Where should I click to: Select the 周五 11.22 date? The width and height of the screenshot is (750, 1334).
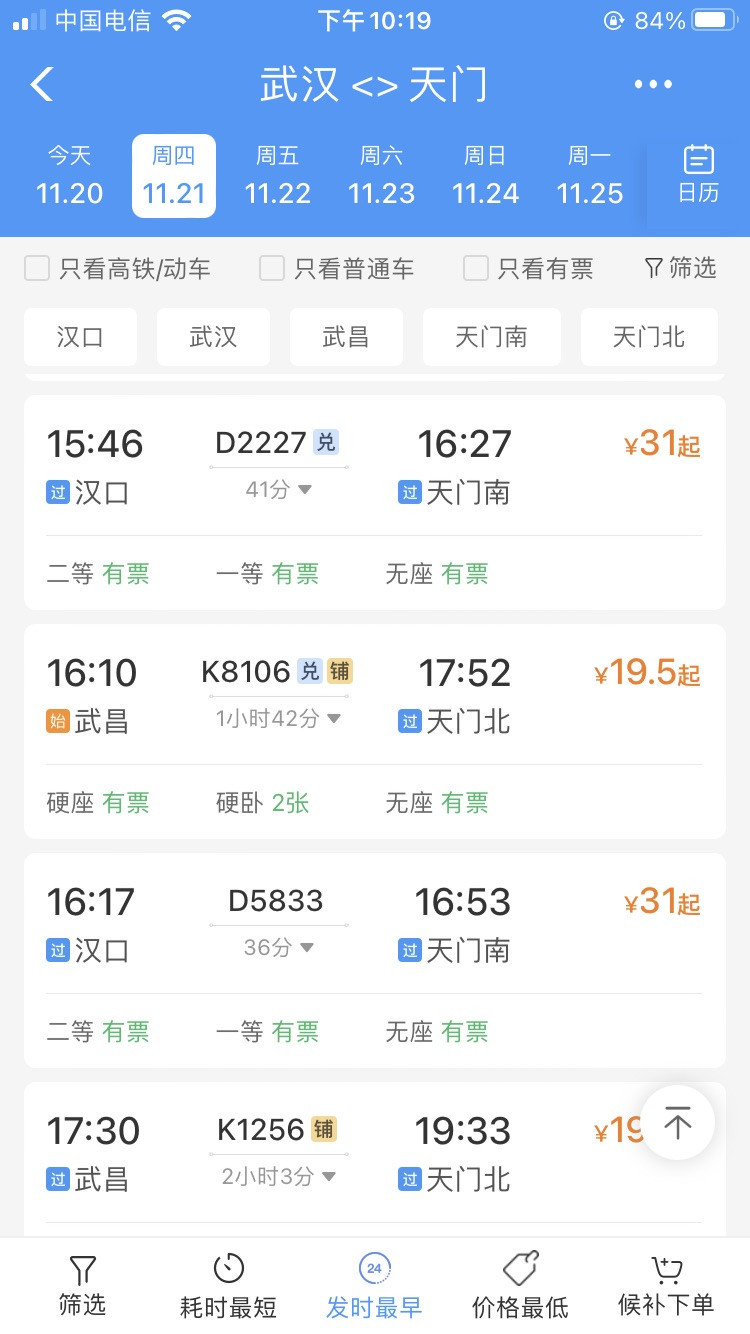(x=278, y=176)
